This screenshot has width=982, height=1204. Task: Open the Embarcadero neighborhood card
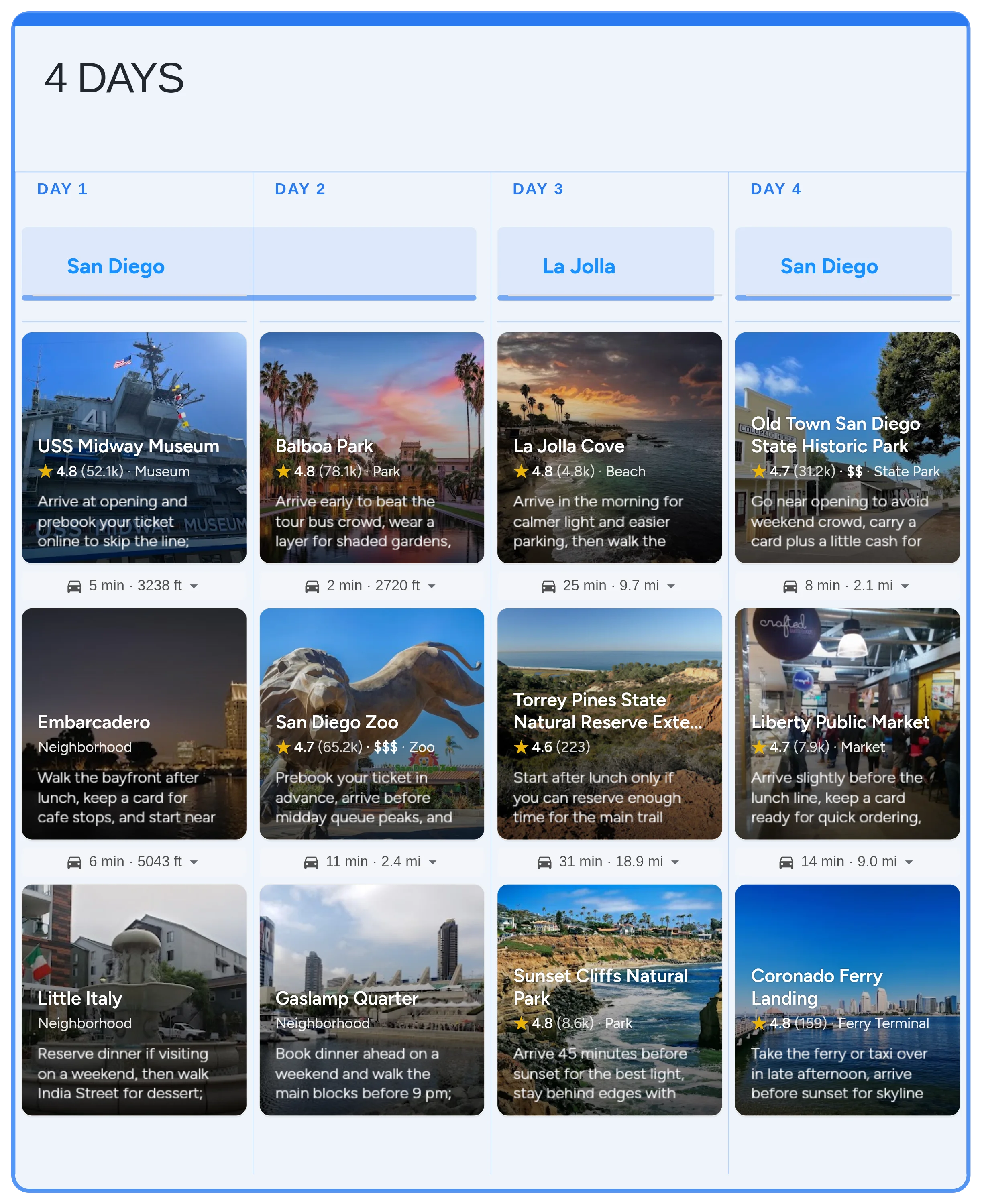coord(134,723)
